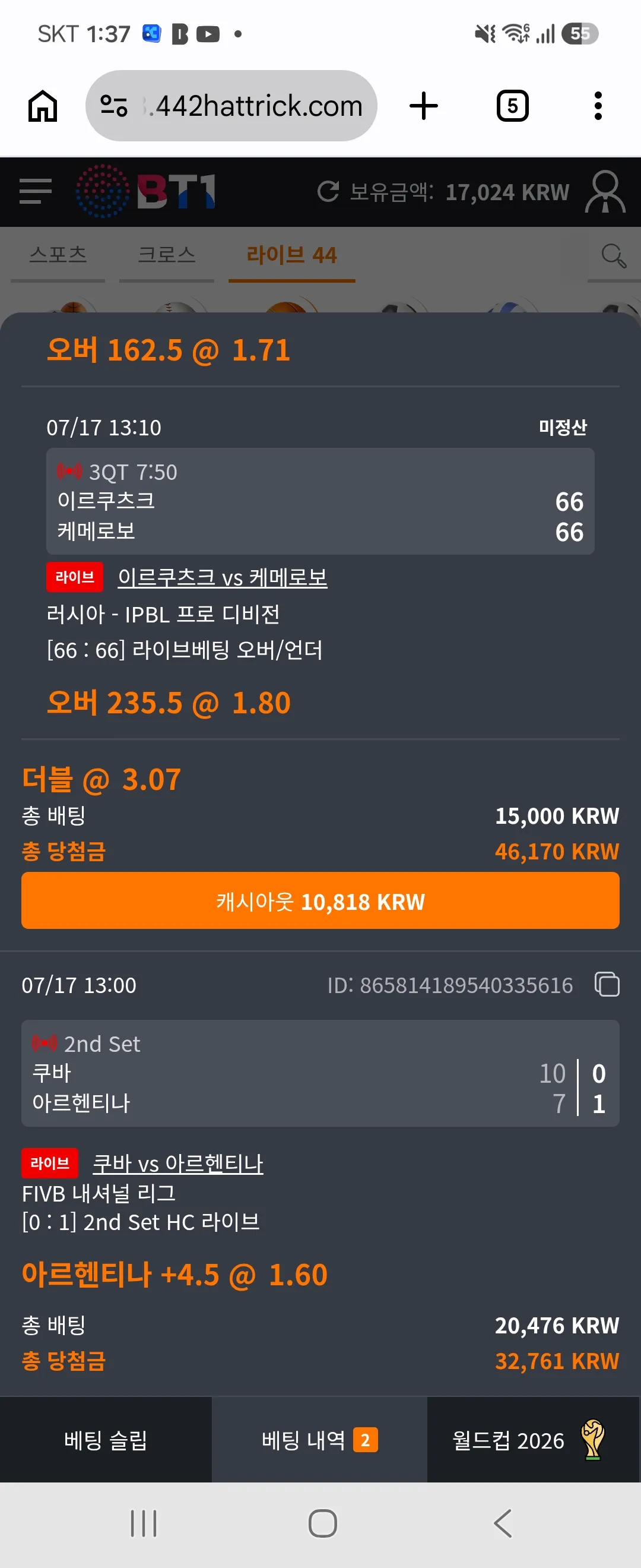Switch to the 베팅 슬립 tab
The width and height of the screenshot is (641, 1568).
(106, 1440)
